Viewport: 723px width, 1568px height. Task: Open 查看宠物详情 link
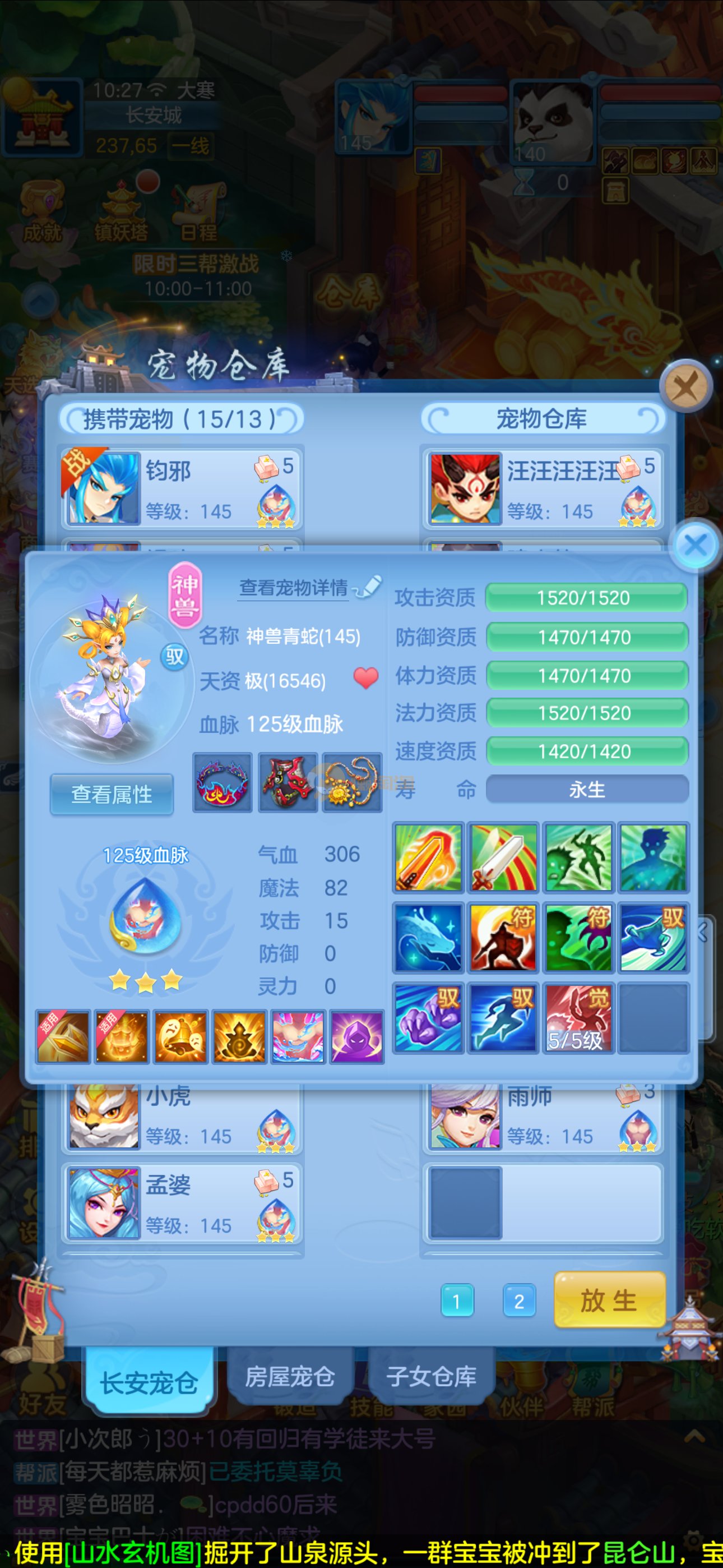coord(294,587)
